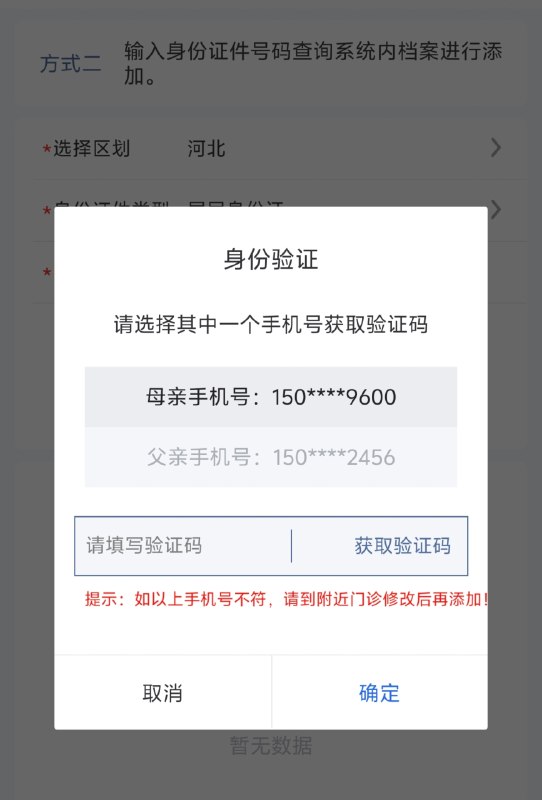Viewport: 542px width, 800px height.
Task: Tap 获取验证码 to request a code
Action: click(402, 545)
